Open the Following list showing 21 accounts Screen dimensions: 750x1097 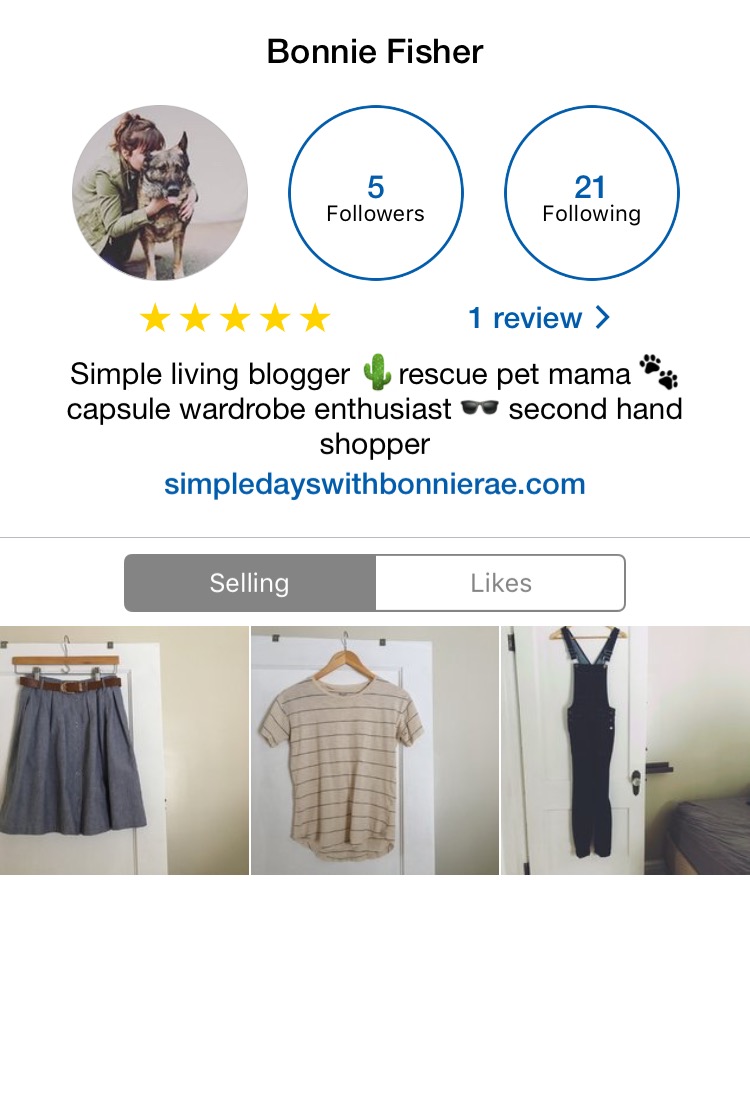coord(592,195)
